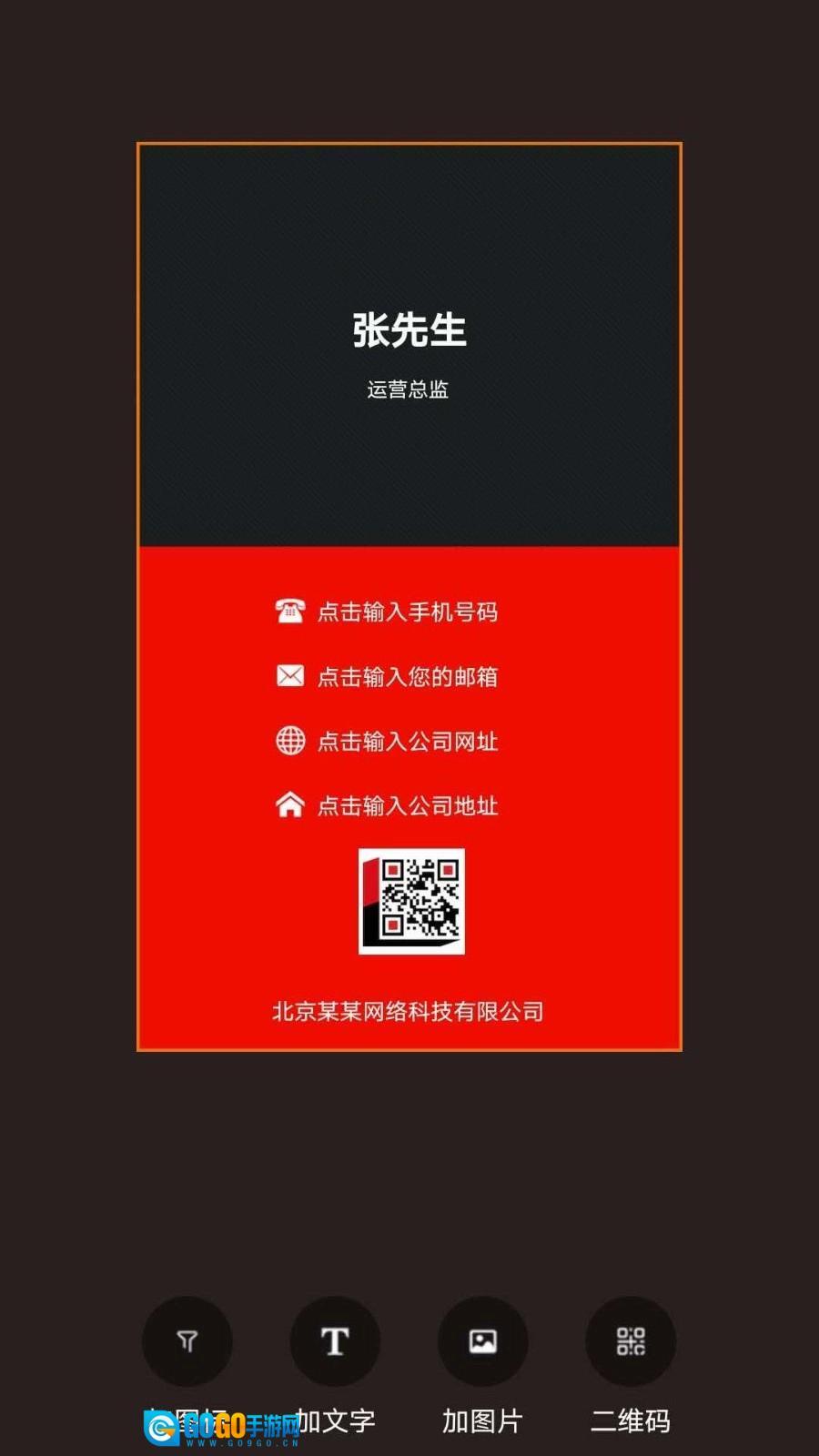This screenshot has width=819, height=1456.
Task: Edit company name 北京某某网络科技有限公司
Action: pos(408,1011)
